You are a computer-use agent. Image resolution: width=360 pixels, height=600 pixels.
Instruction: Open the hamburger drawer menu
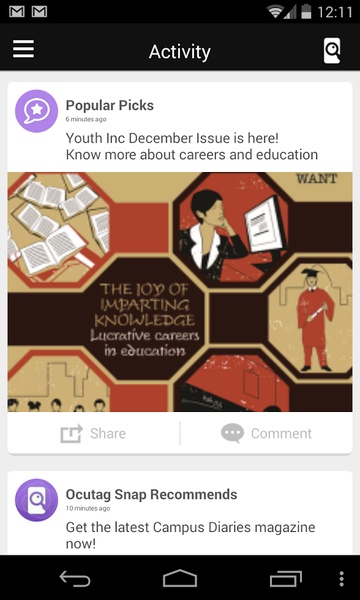(x=23, y=49)
